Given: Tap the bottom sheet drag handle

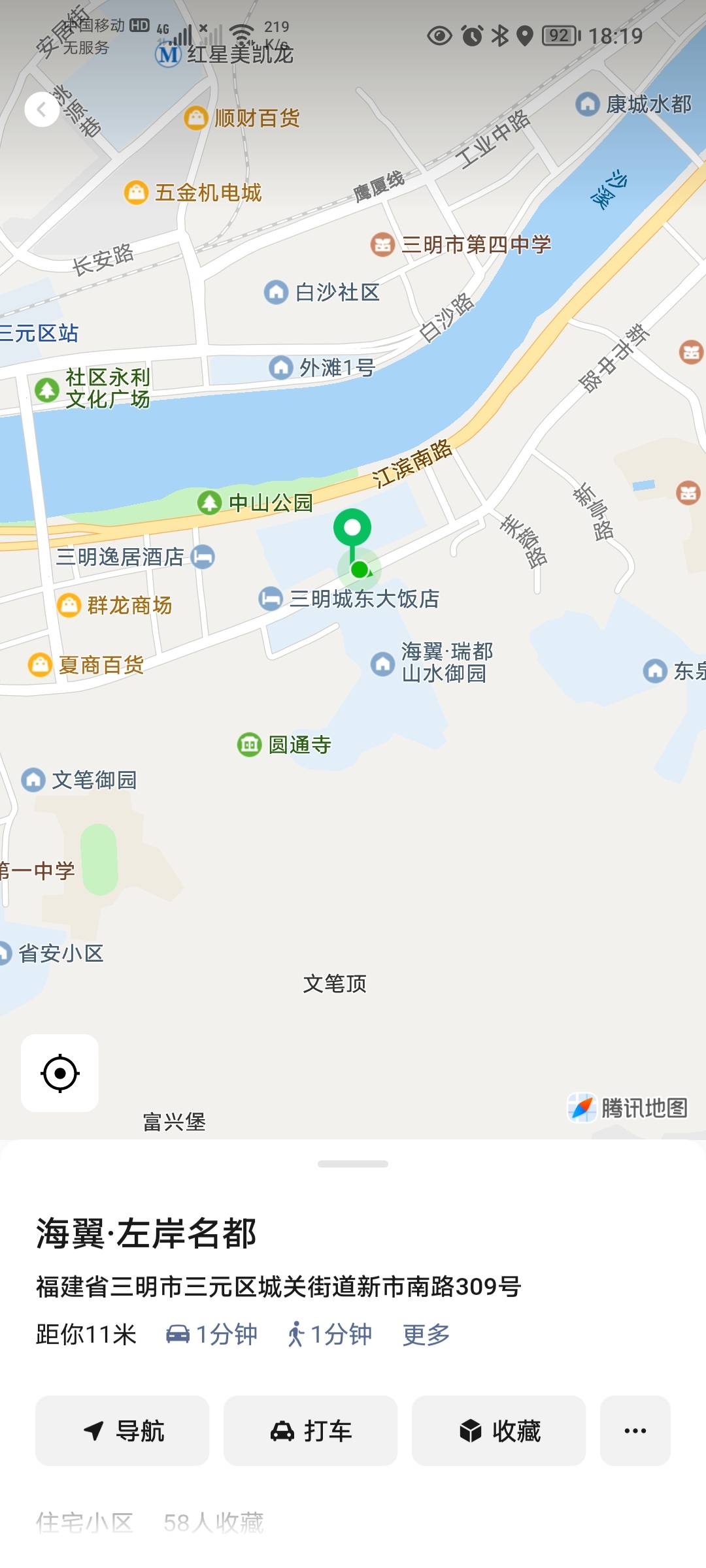Looking at the screenshot, I should [x=353, y=1164].
